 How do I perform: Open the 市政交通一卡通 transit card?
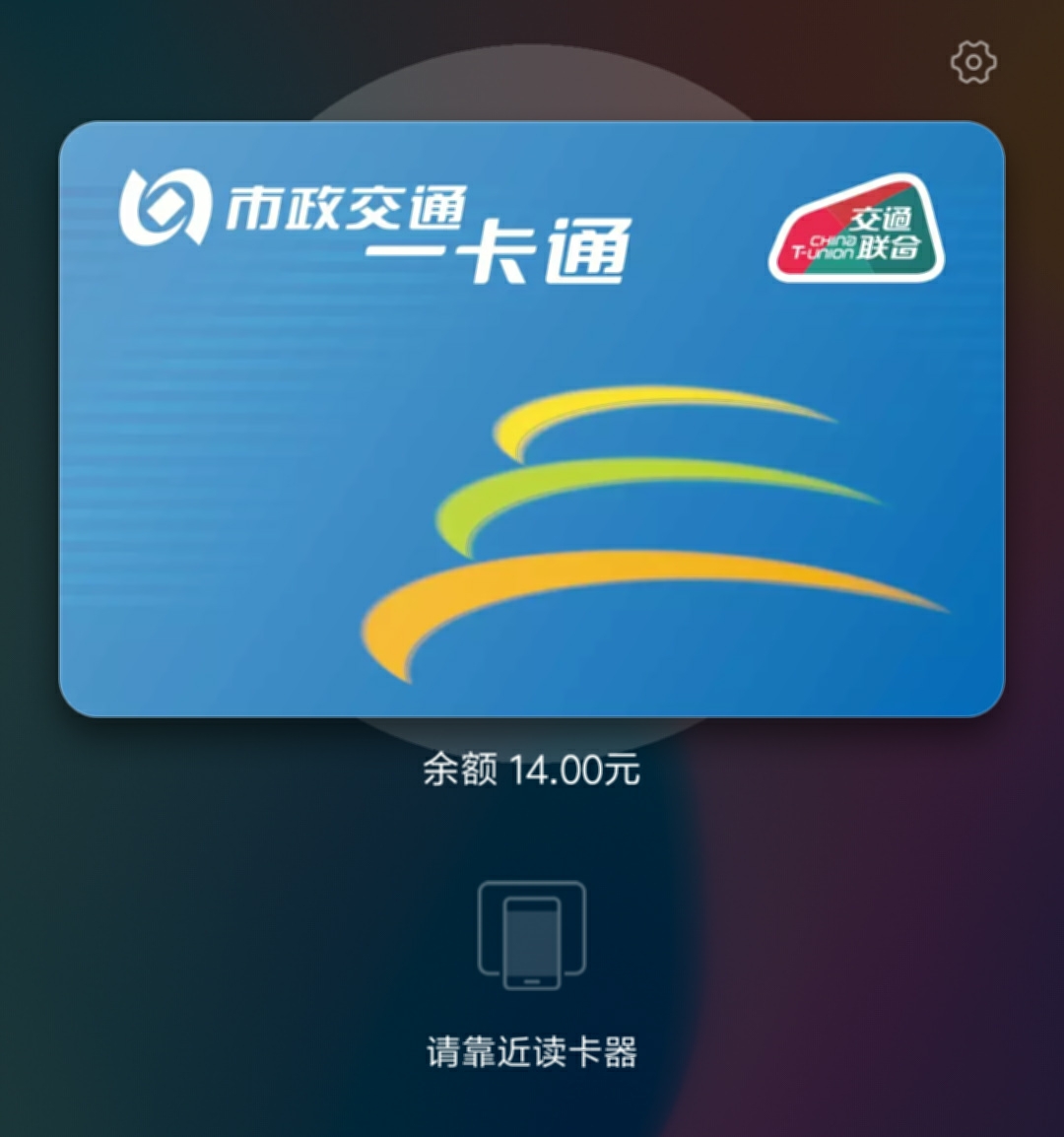pos(532,419)
